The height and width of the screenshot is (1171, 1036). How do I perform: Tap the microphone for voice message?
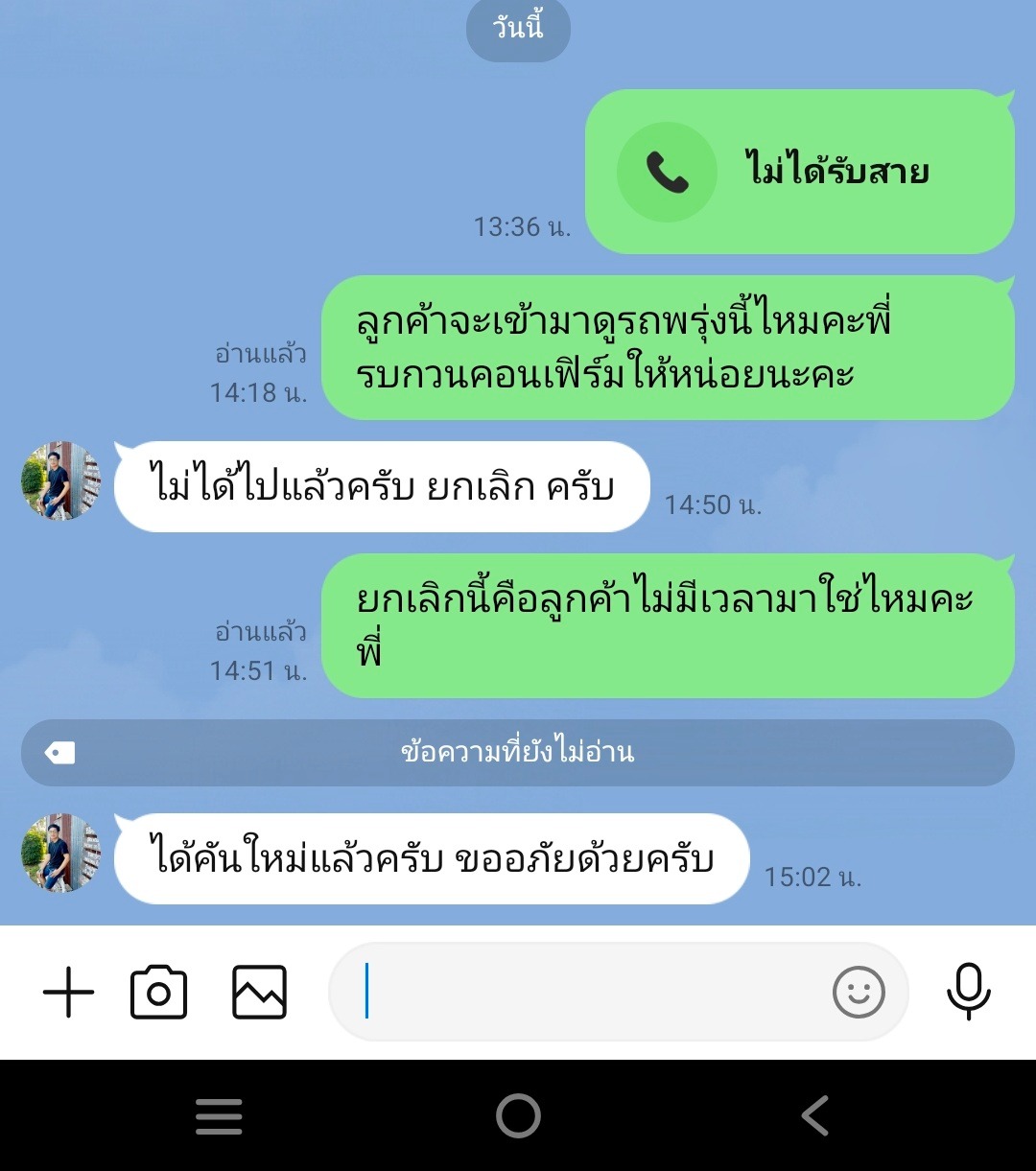point(968,992)
